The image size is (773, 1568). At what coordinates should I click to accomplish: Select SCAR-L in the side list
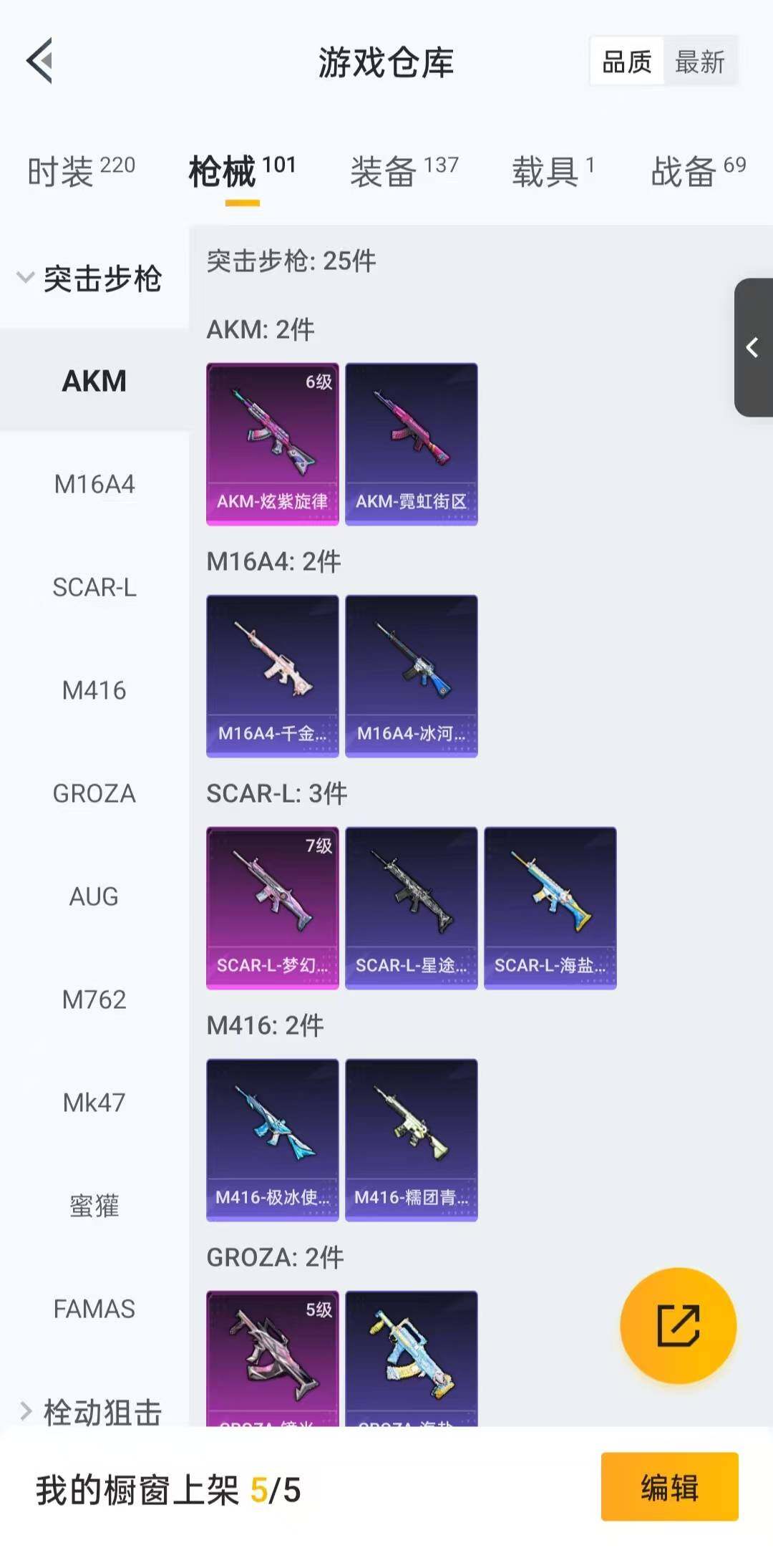pos(94,588)
